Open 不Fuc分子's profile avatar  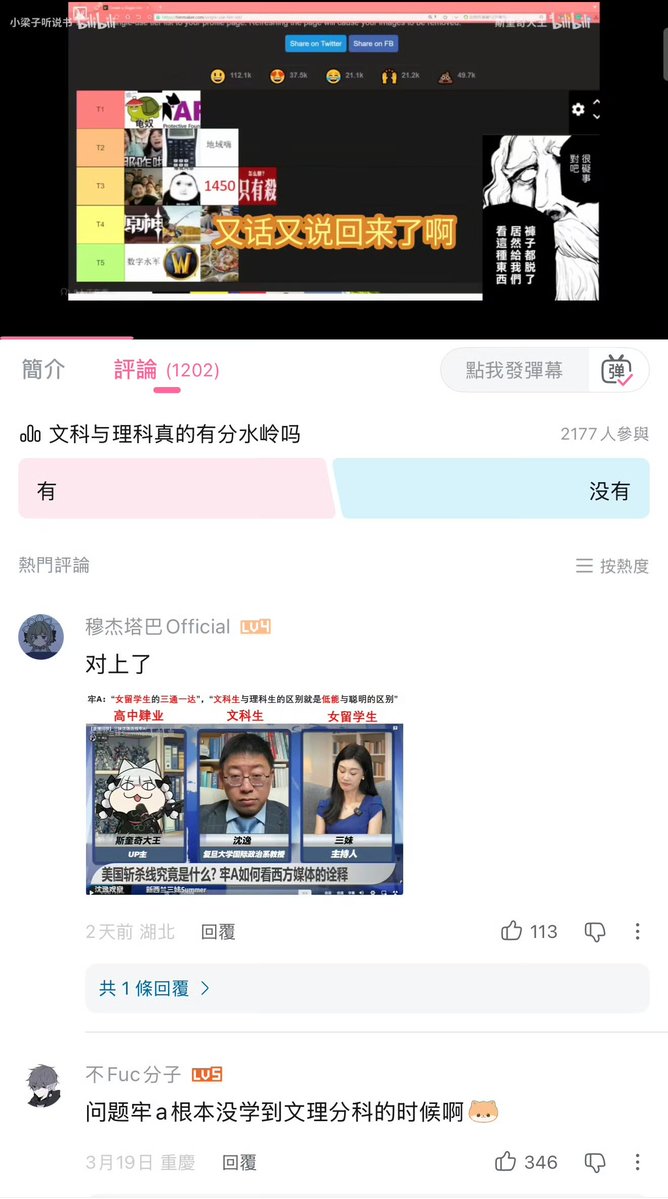[x=41, y=1085]
